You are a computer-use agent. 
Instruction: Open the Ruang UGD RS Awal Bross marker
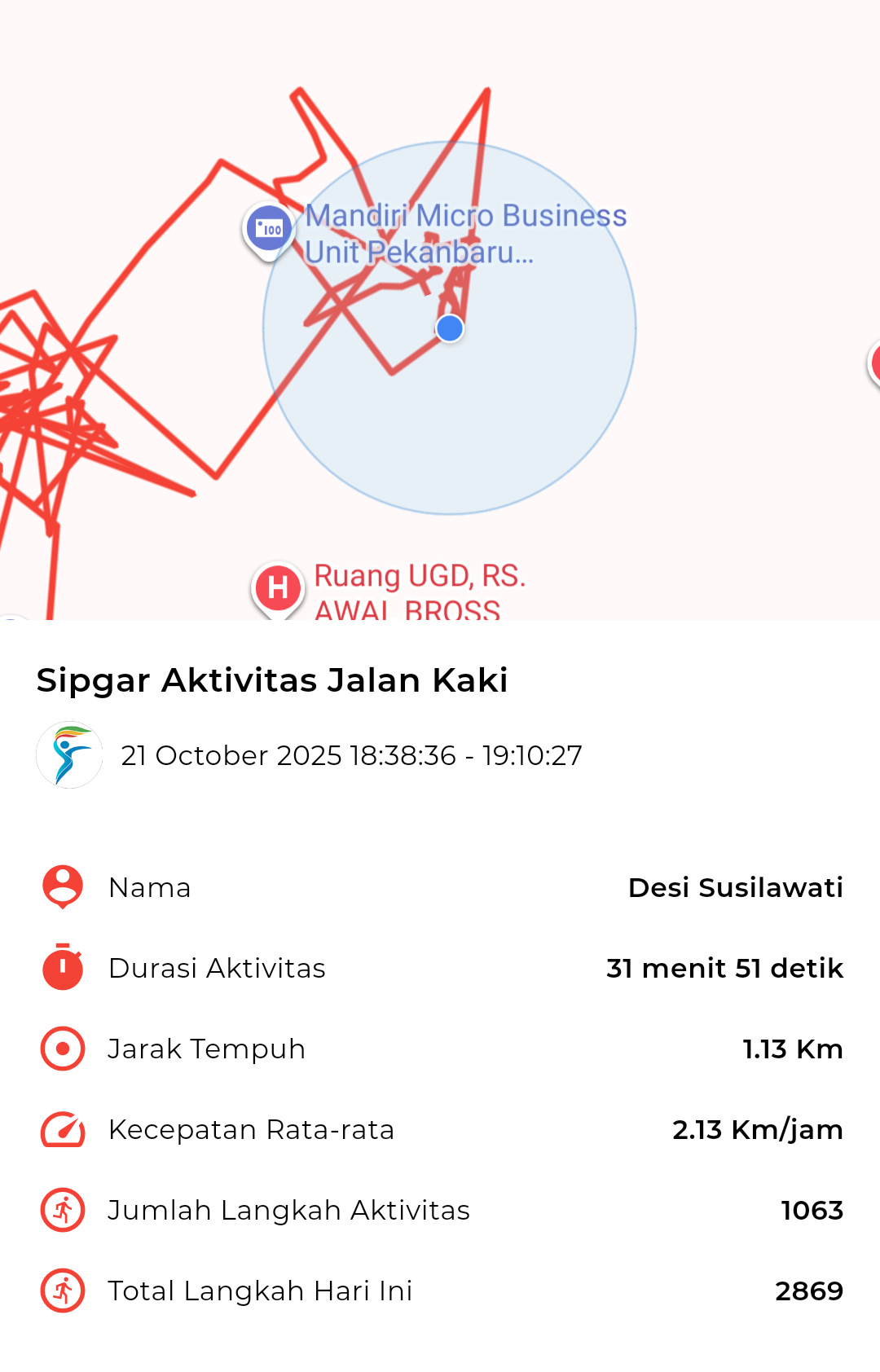click(x=278, y=587)
